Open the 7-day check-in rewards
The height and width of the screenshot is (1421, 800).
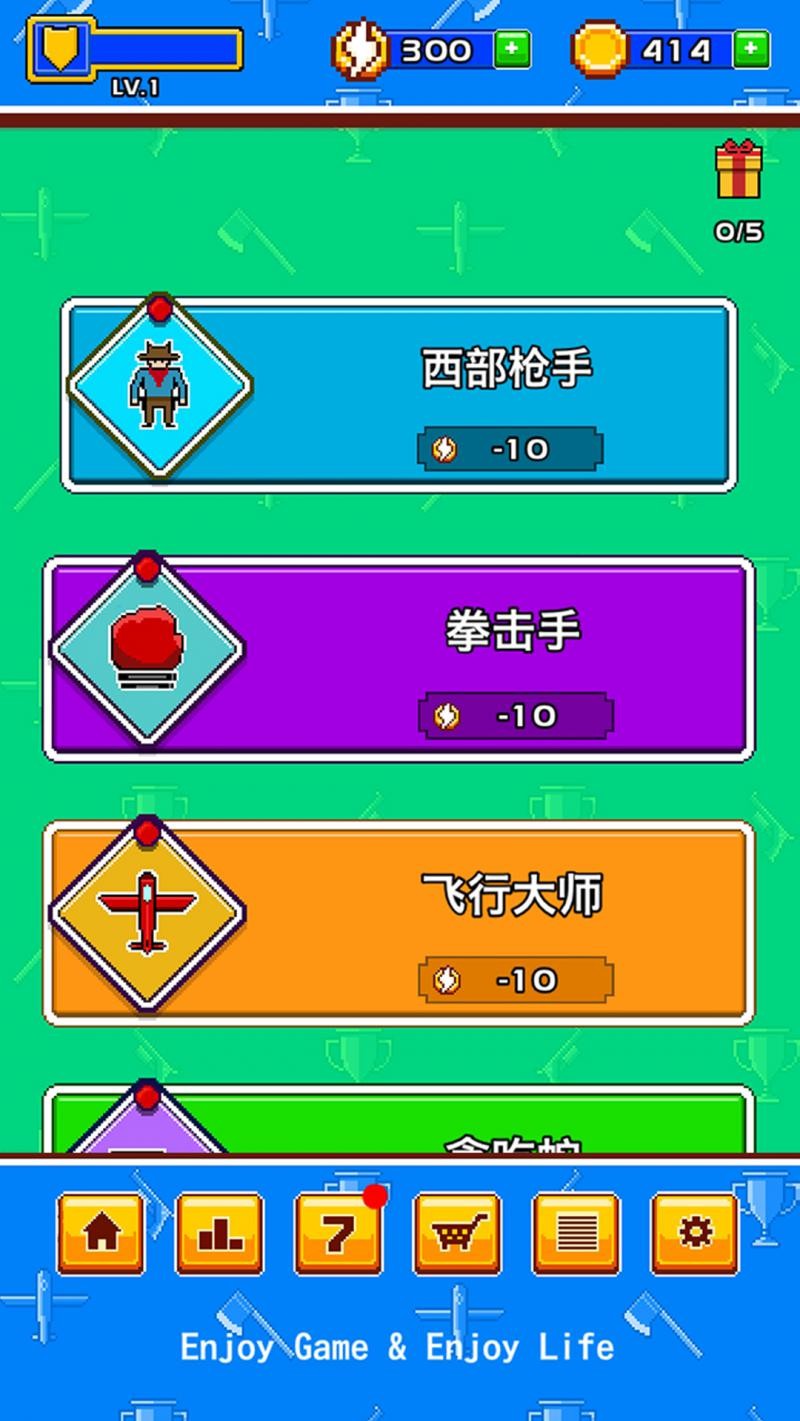pyautogui.click(x=338, y=1233)
